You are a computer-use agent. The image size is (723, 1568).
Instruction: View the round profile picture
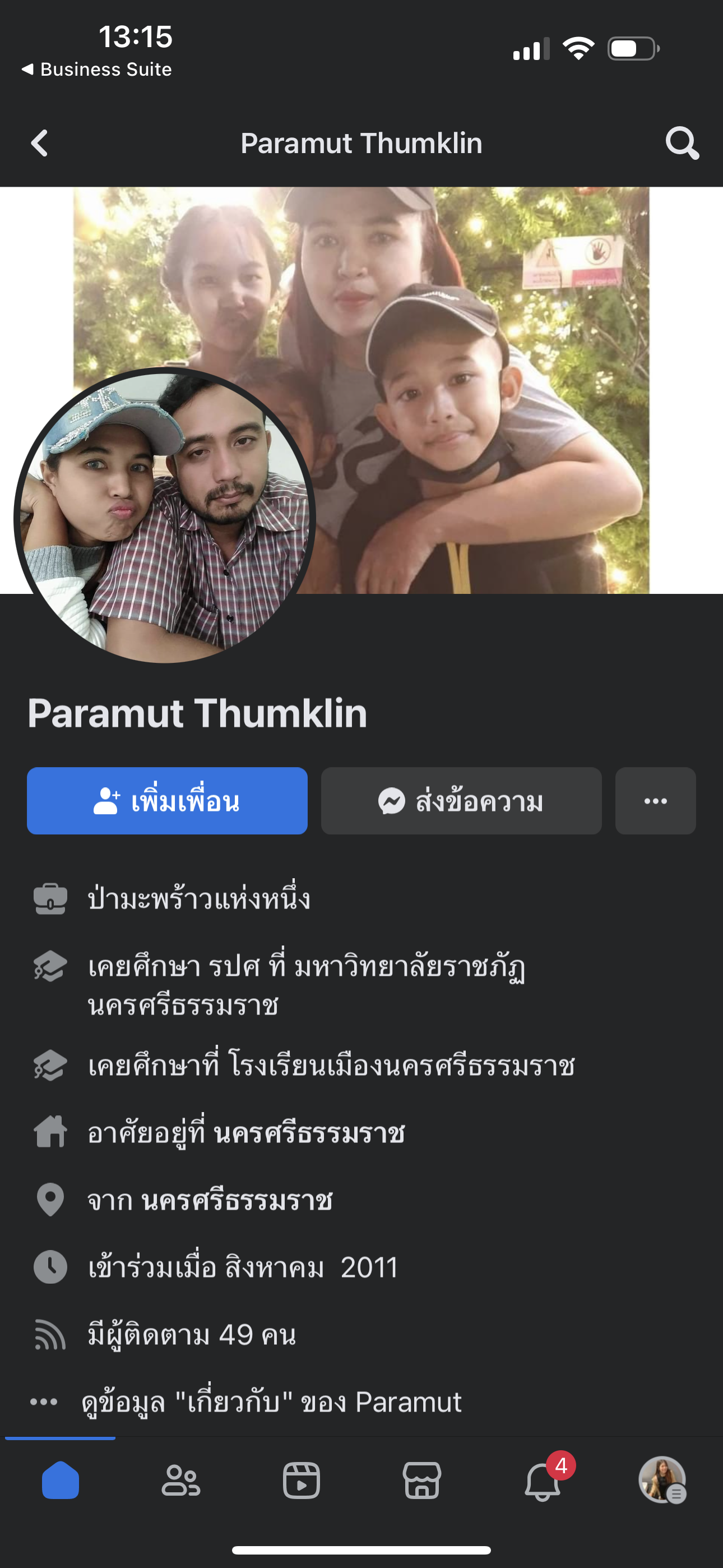coord(164,516)
